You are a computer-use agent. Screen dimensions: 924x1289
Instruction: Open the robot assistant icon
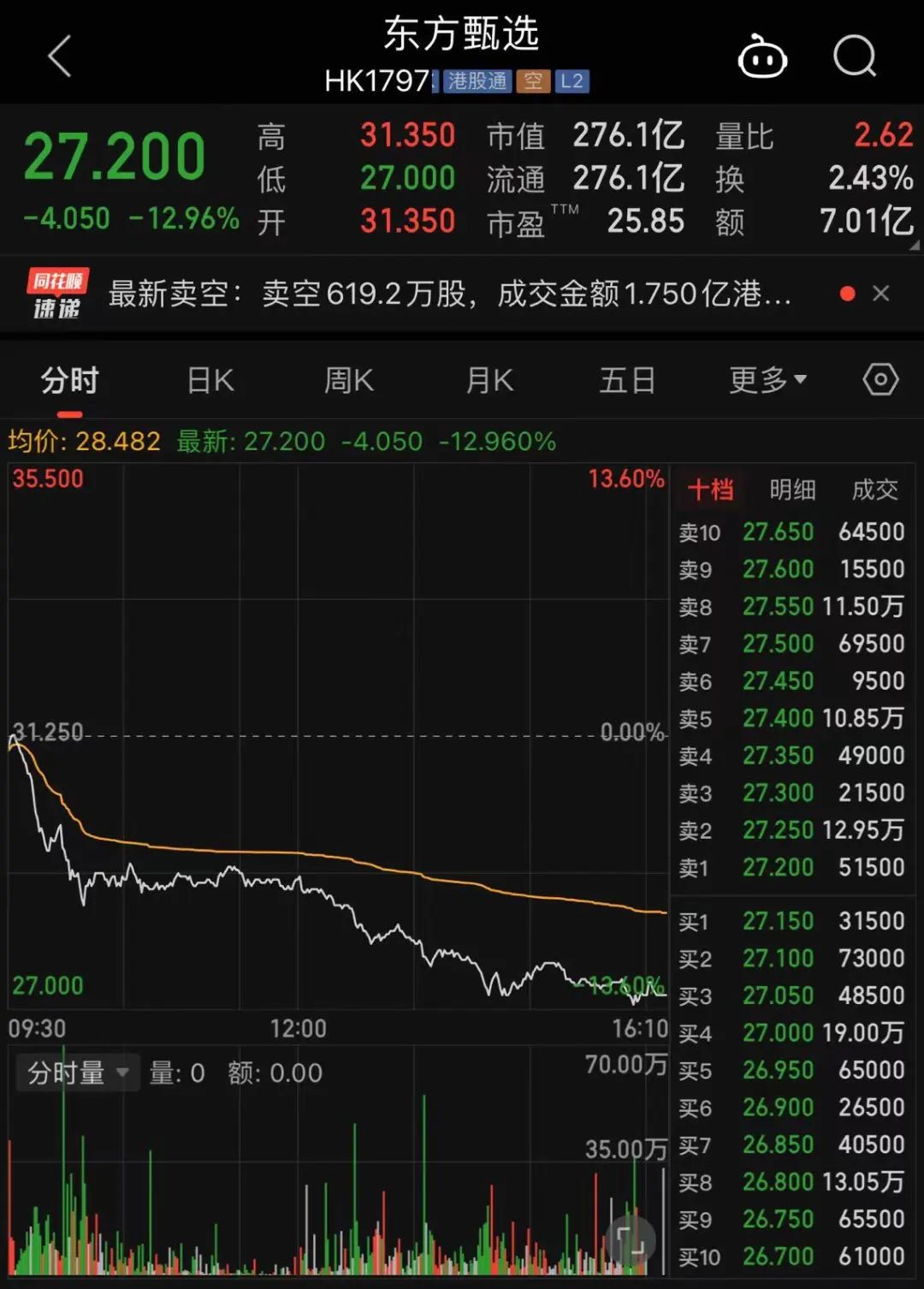coord(762,57)
